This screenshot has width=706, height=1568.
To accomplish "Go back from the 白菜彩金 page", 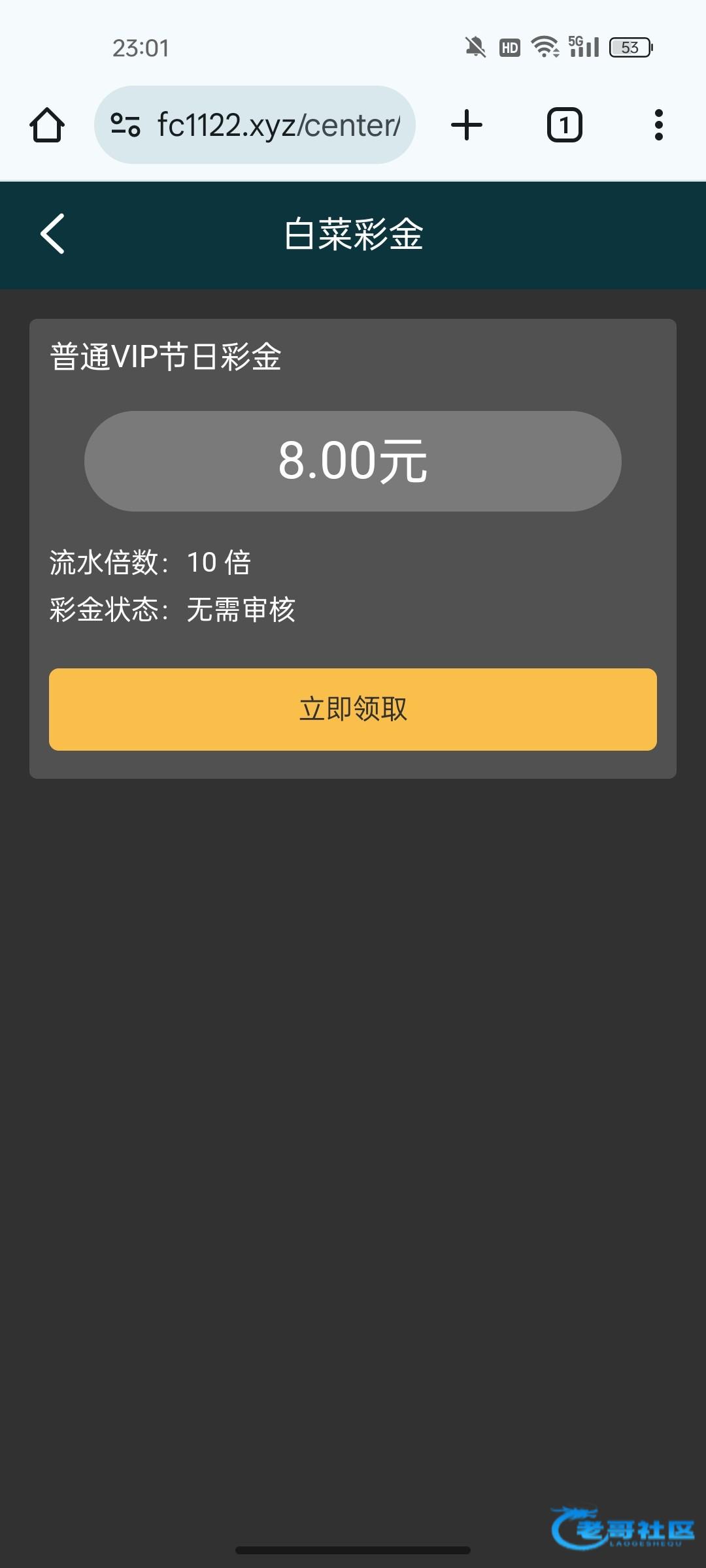I will 52,233.
